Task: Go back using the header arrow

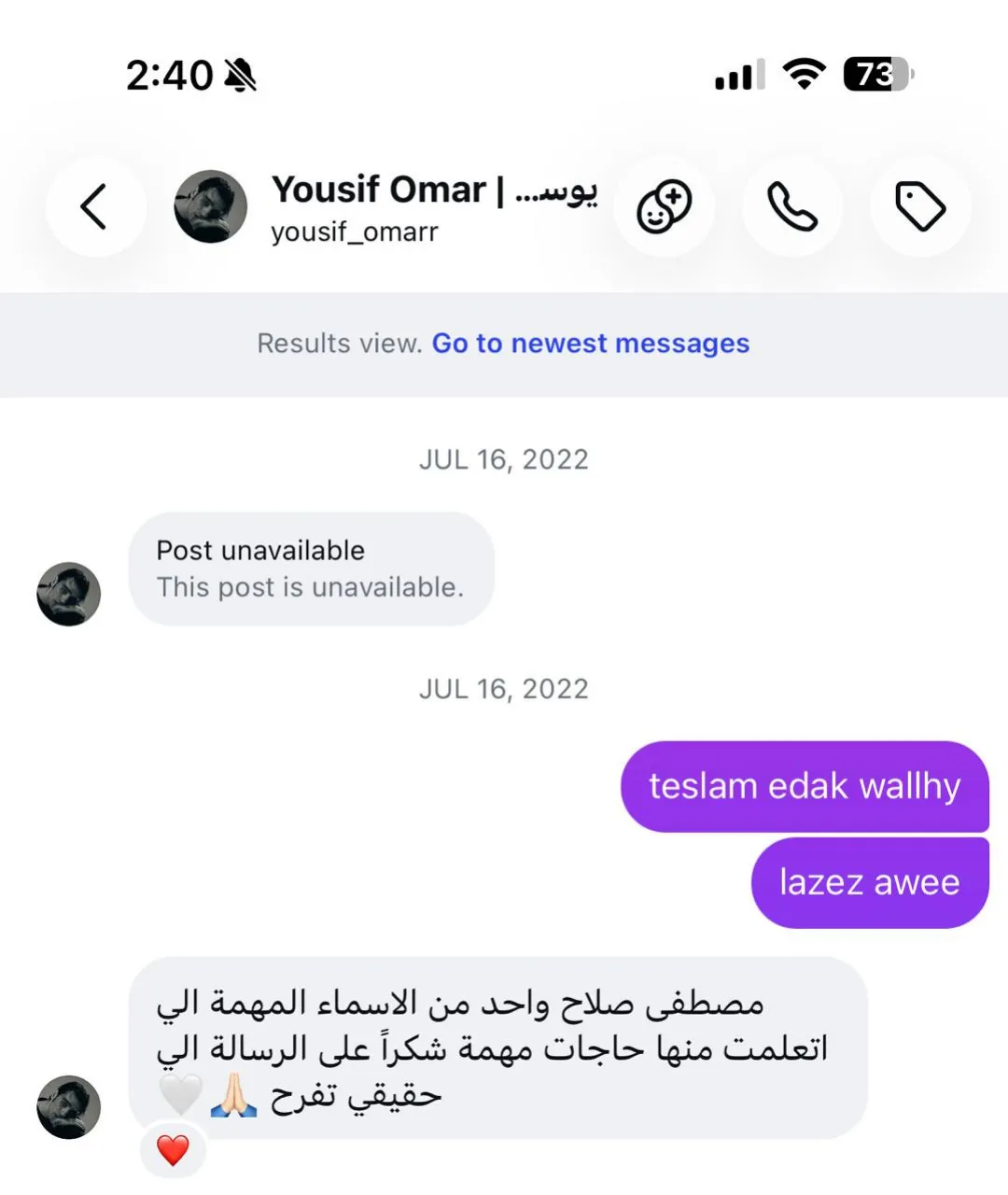Action: [95, 206]
